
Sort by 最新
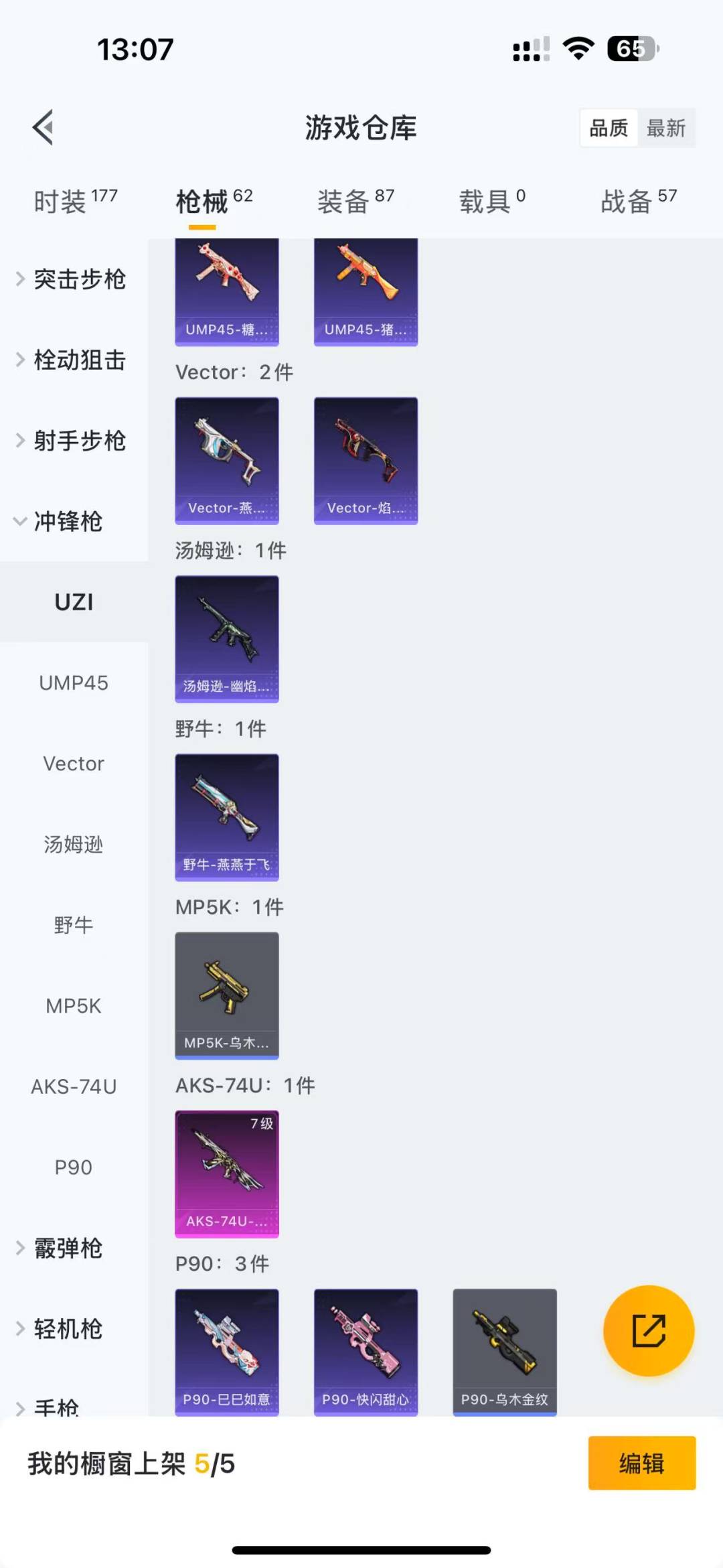pos(665,128)
